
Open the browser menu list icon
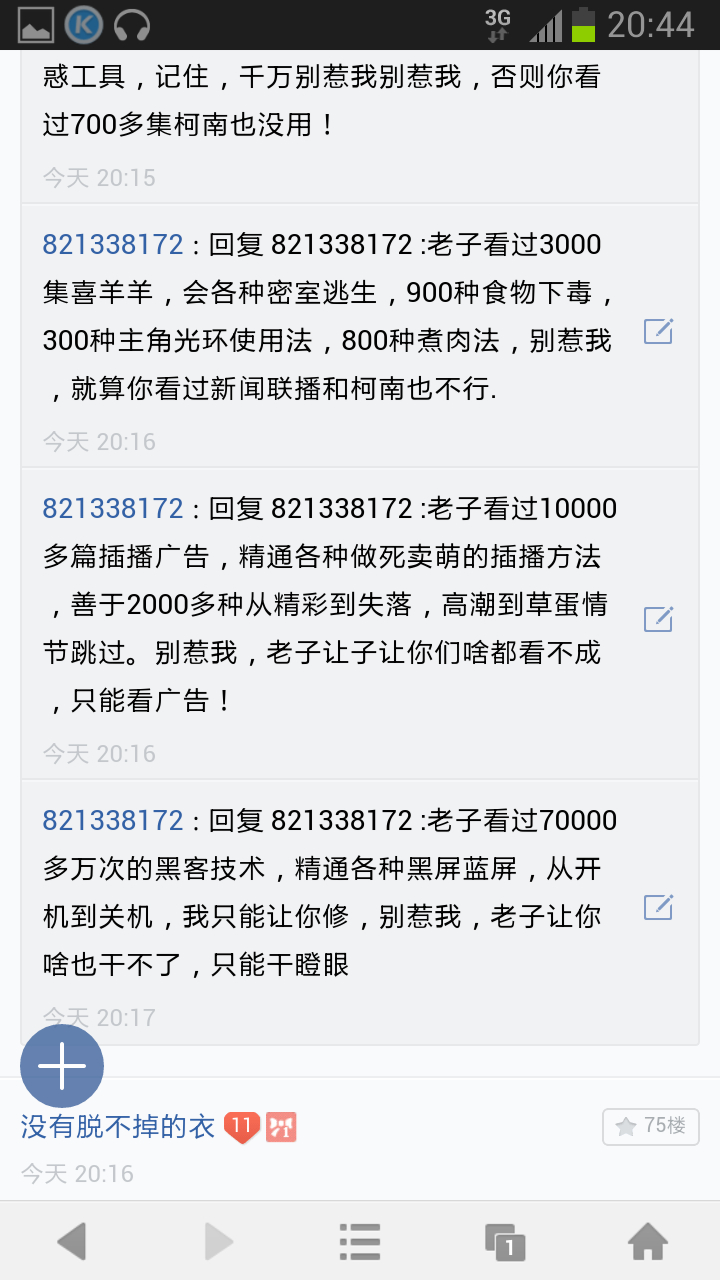click(360, 1242)
